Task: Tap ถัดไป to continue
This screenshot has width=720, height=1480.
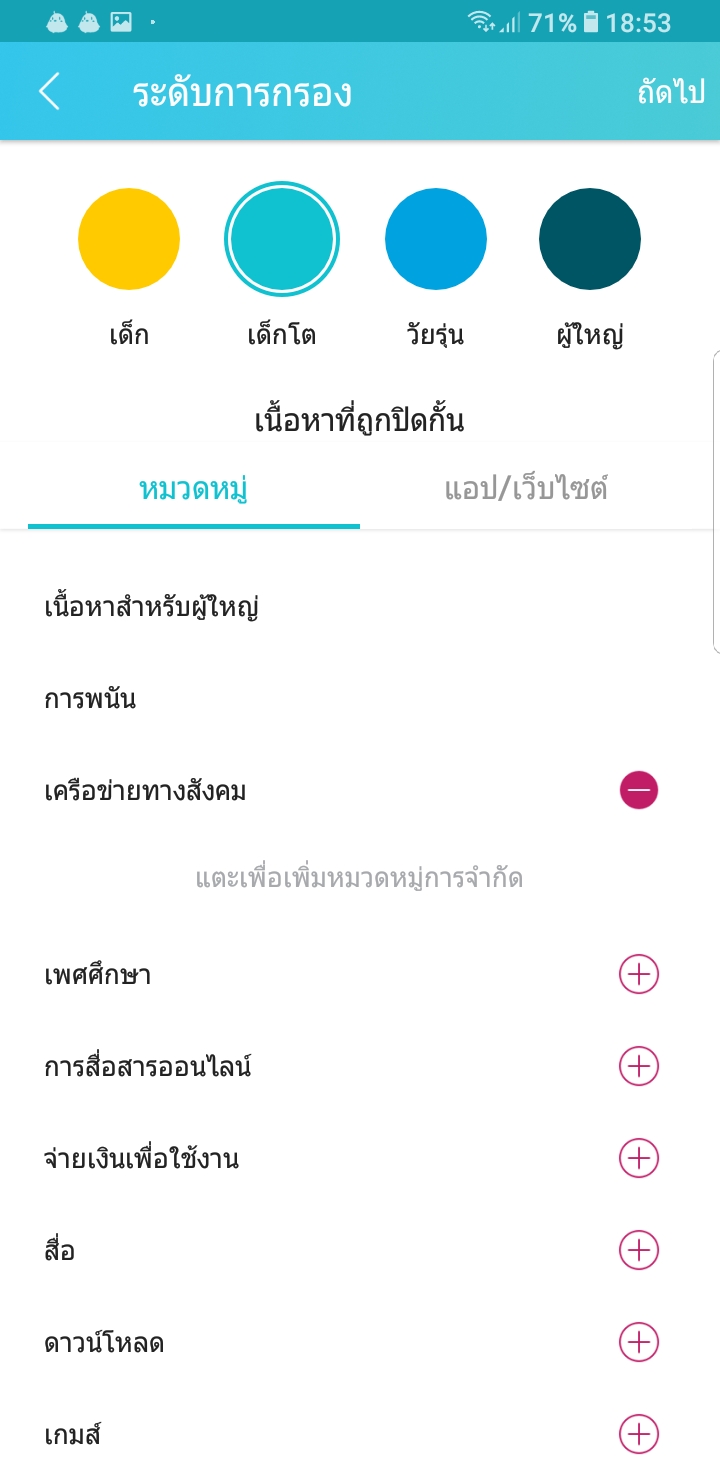Action: tap(671, 92)
